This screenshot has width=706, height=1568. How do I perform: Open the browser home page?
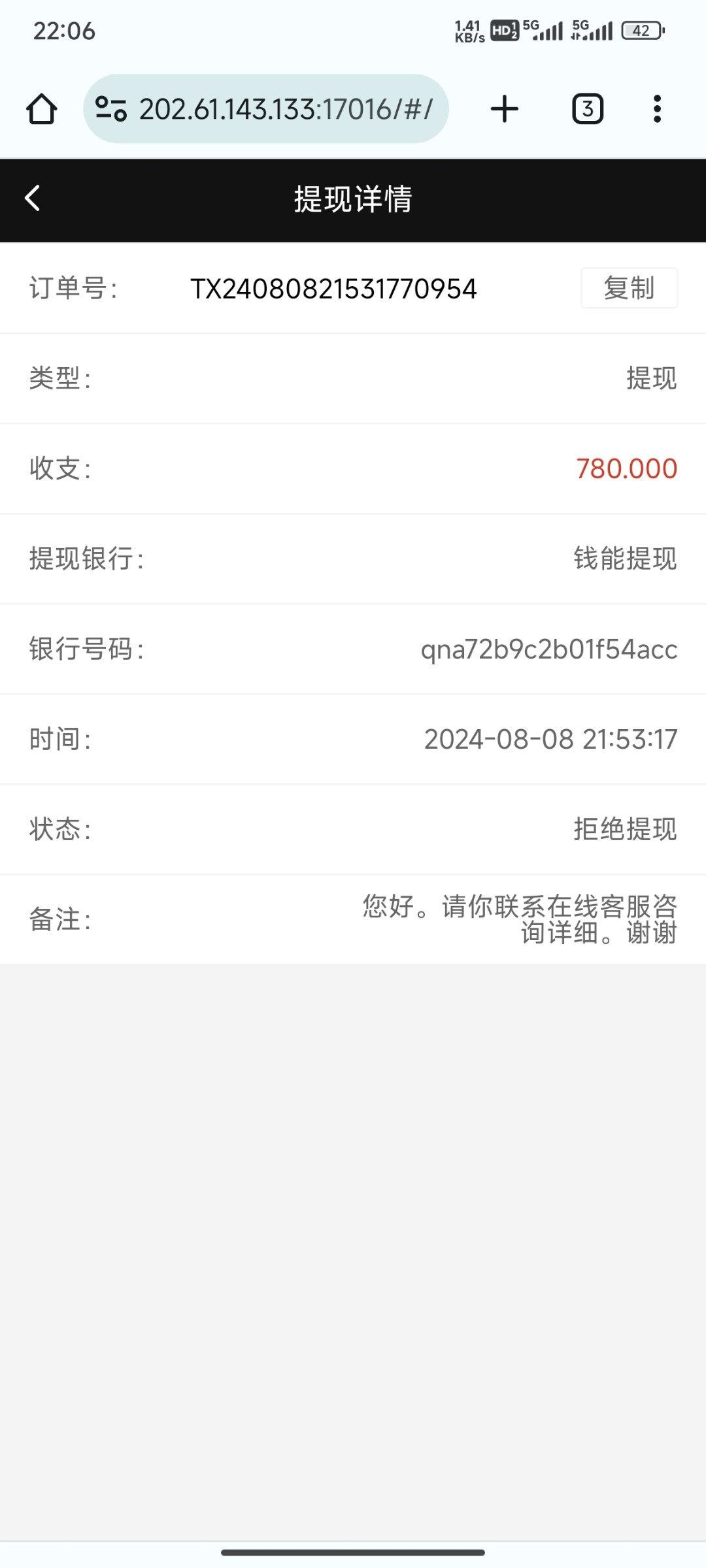tap(41, 108)
